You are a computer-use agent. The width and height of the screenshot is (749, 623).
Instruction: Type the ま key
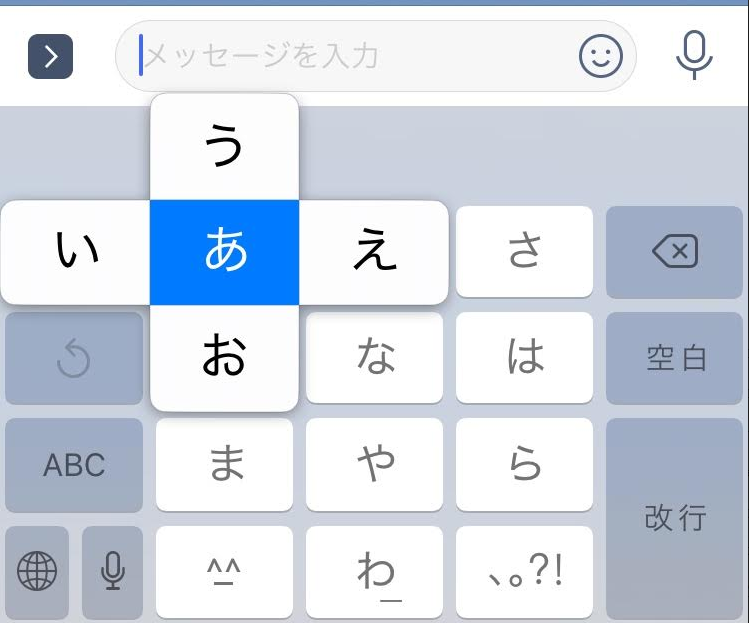[x=225, y=465]
